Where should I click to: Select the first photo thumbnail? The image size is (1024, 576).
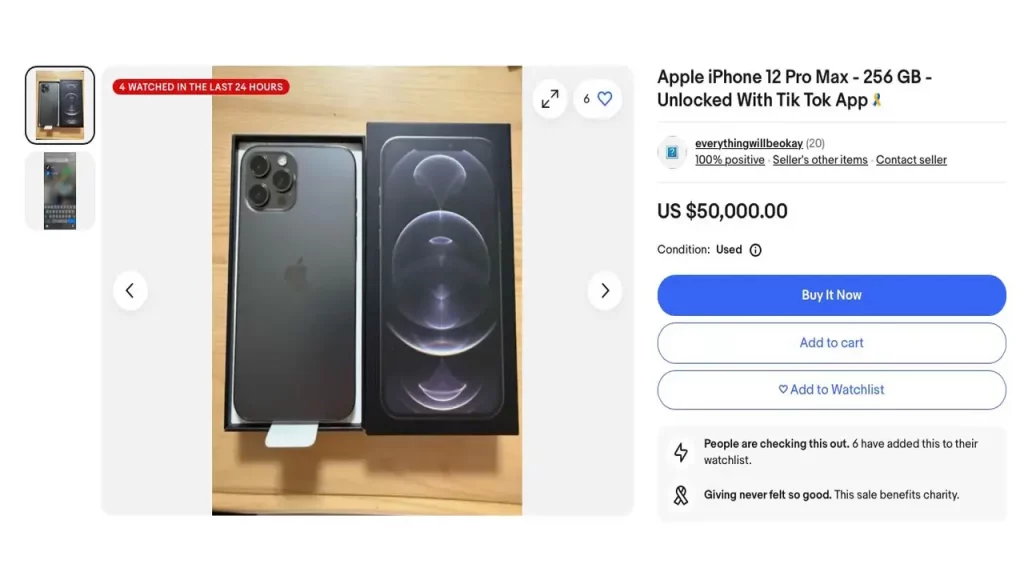pos(60,105)
